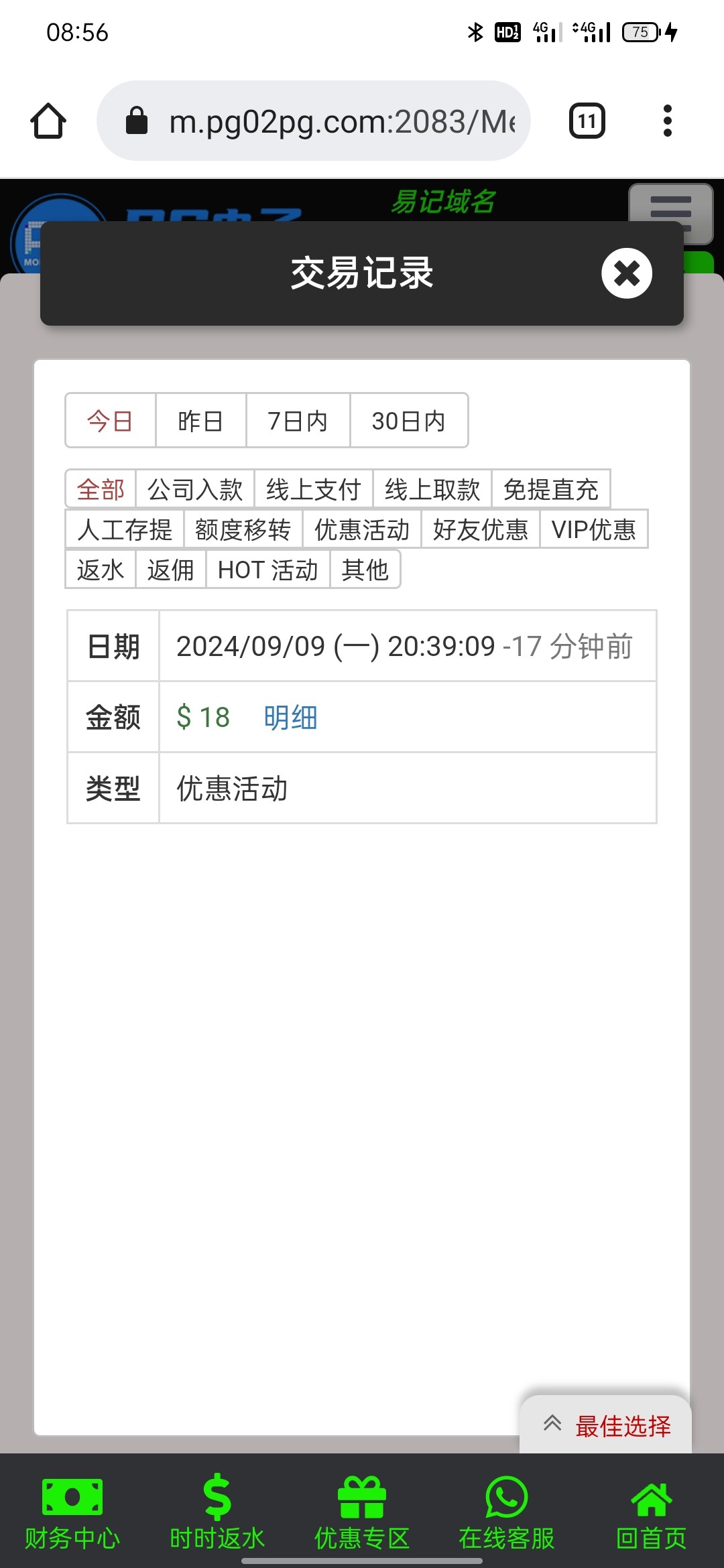Image resolution: width=724 pixels, height=1568 pixels.
Task: Show VIP优惠 records
Action: (594, 529)
